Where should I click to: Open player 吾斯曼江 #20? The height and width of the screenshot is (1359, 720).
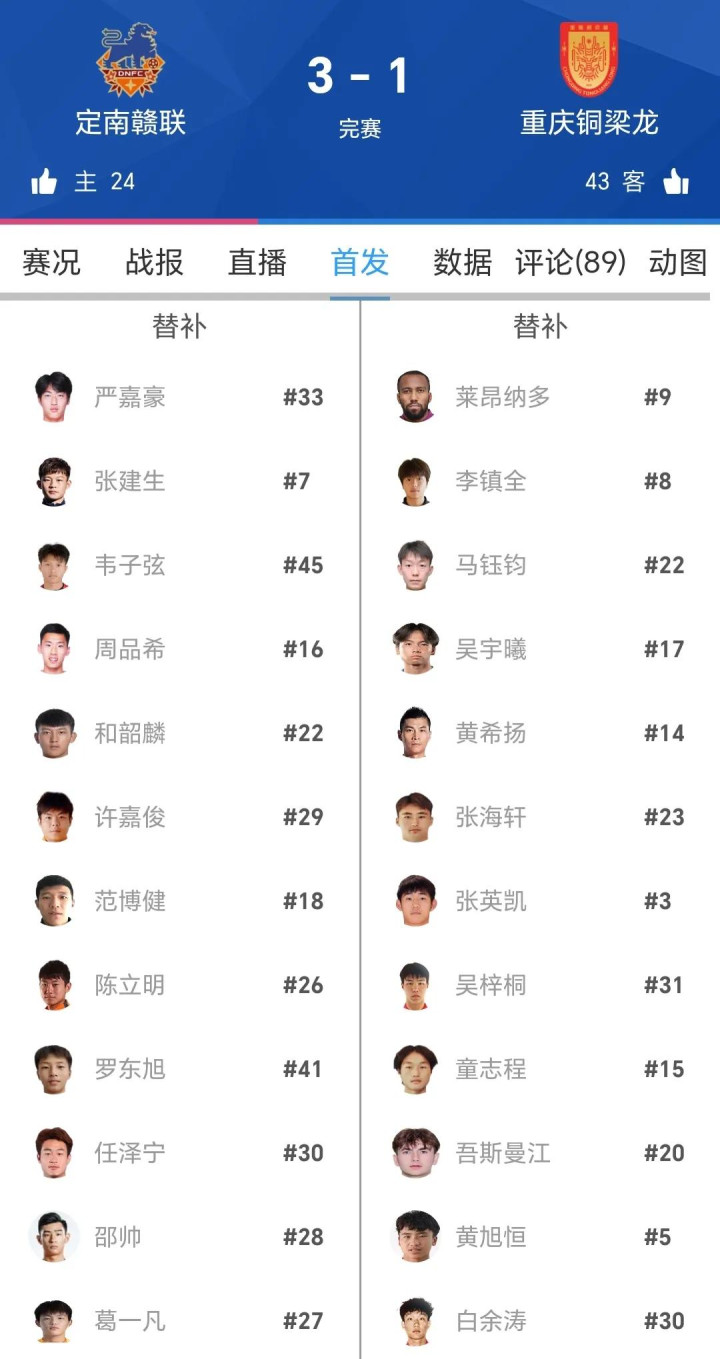pyautogui.click(x=540, y=1153)
